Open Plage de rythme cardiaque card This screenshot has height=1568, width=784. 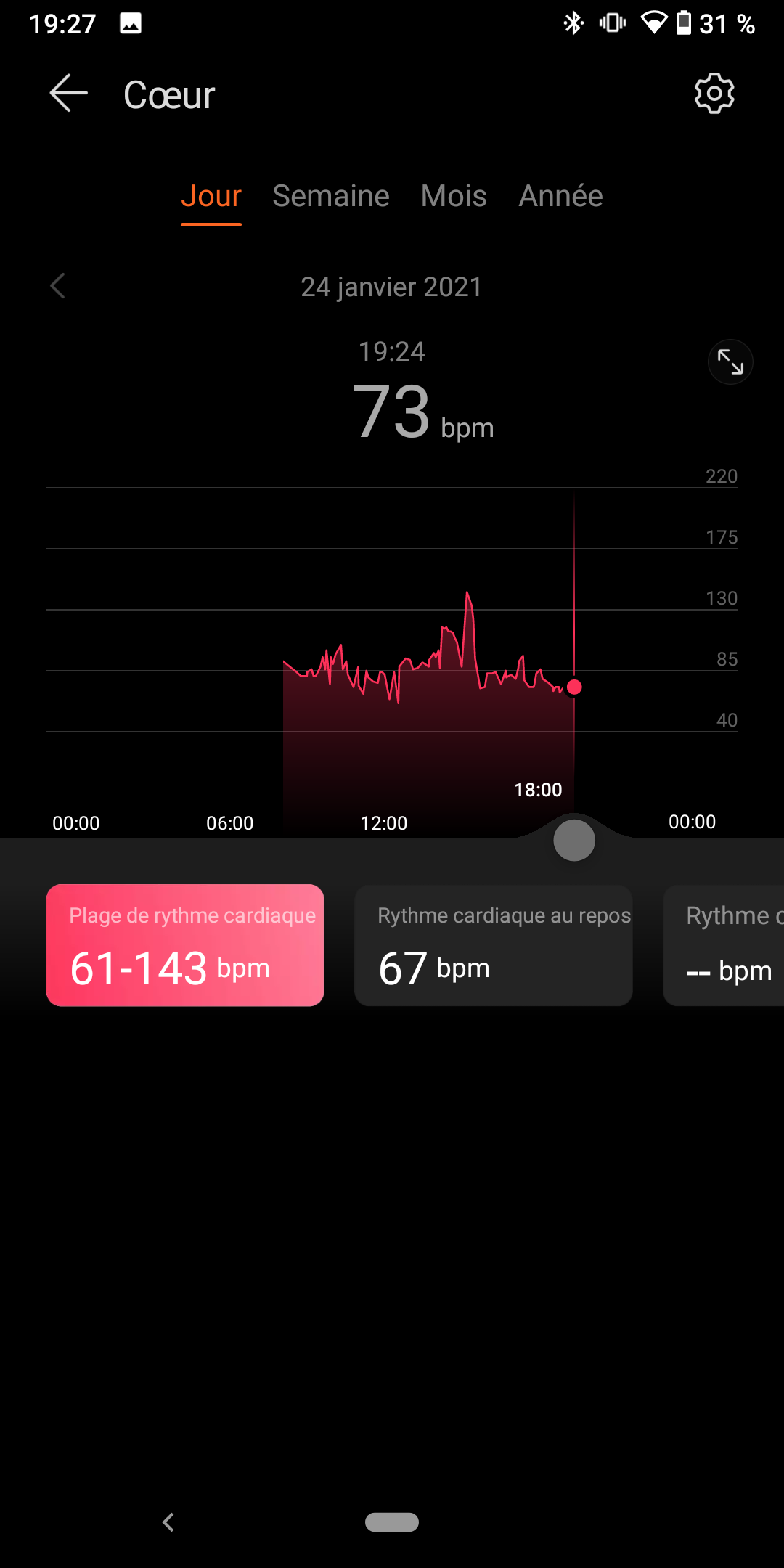pyautogui.click(x=185, y=945)
